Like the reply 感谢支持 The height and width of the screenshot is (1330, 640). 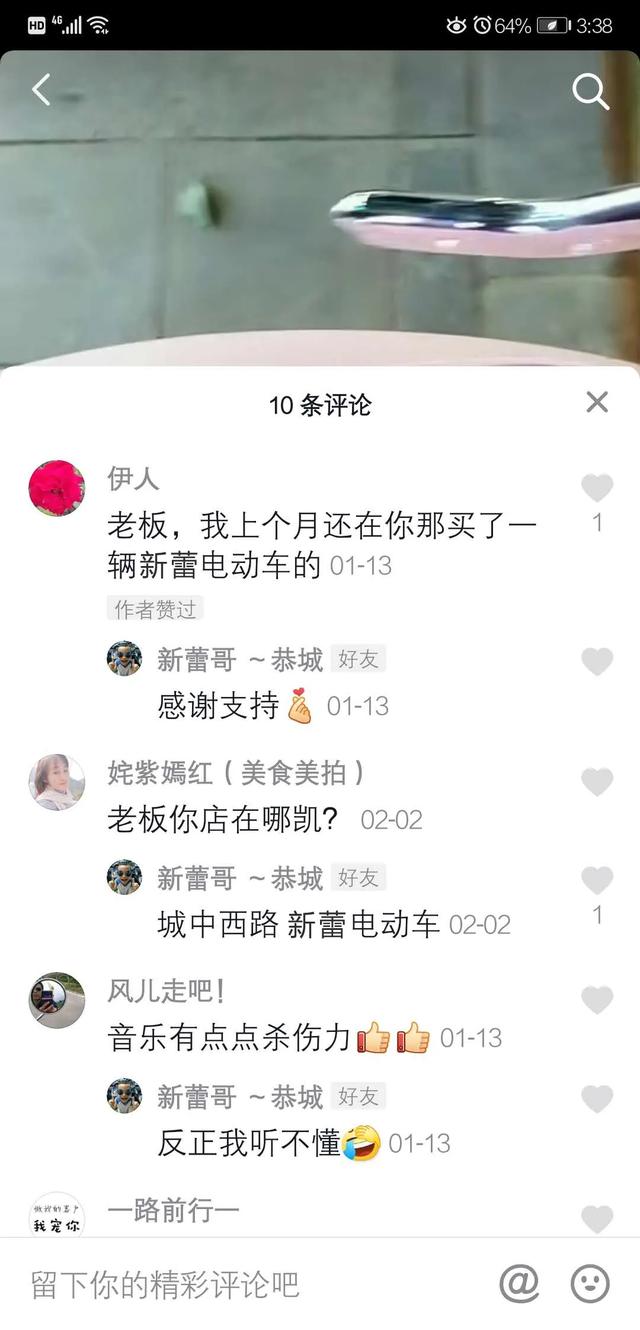click(x=597, y=661)
